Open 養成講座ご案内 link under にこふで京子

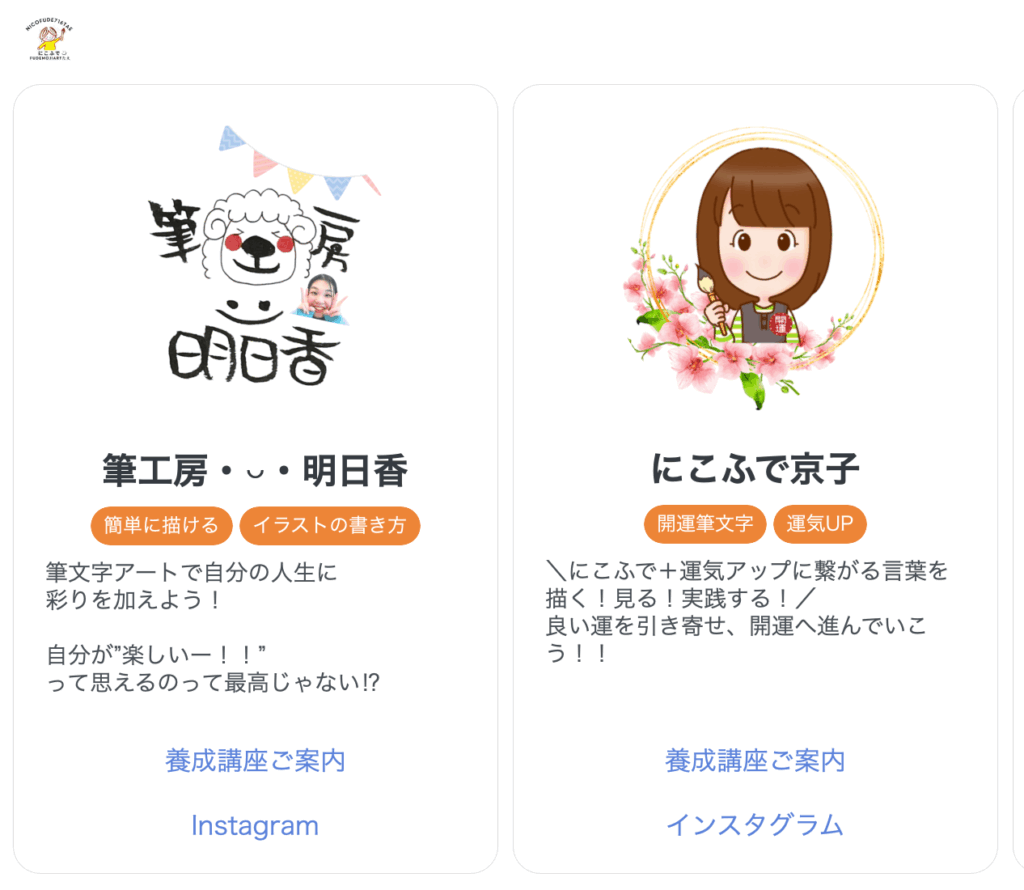[755, 761]
